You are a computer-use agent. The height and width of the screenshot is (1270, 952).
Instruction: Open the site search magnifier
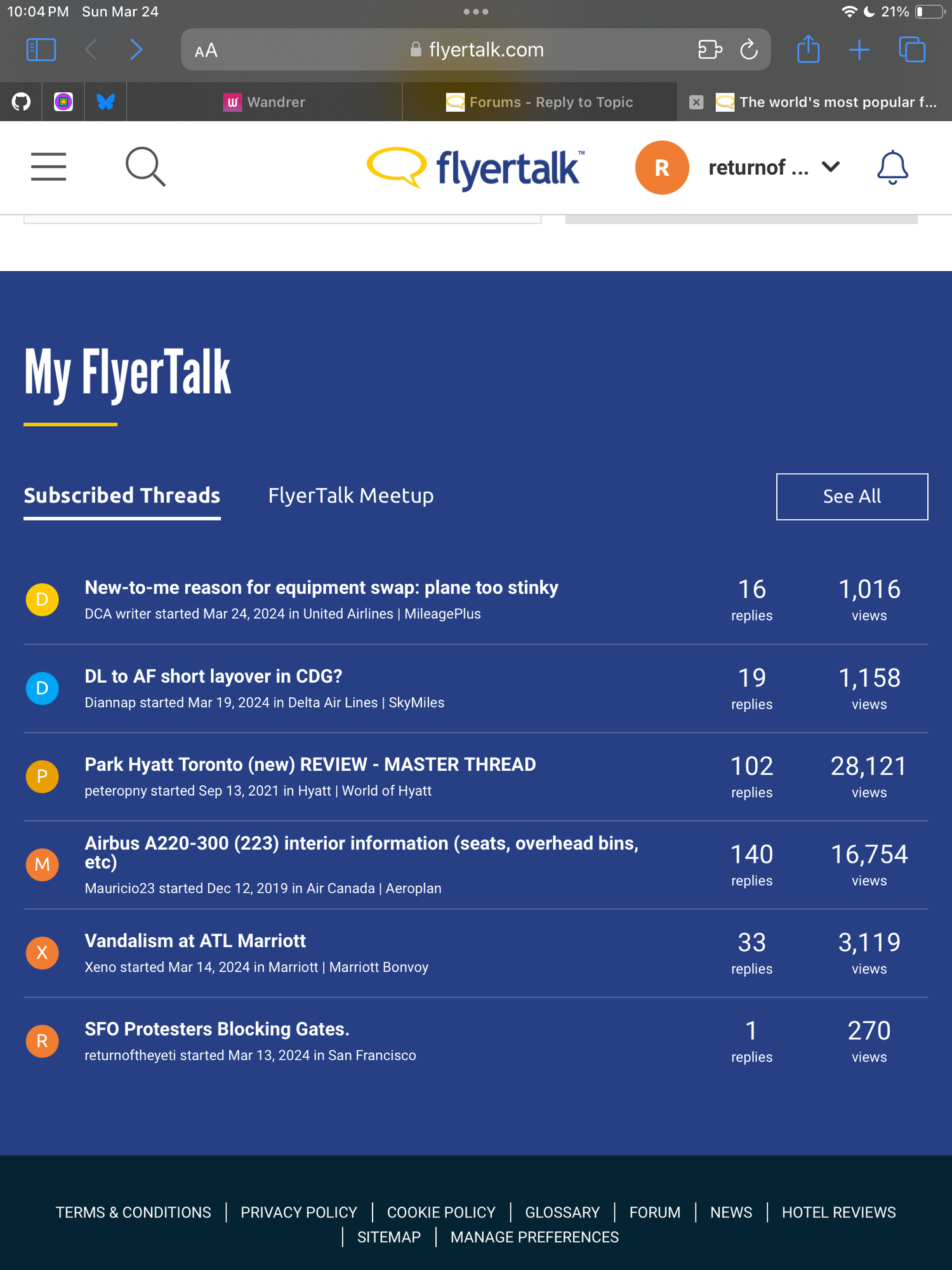coord(145,167)
